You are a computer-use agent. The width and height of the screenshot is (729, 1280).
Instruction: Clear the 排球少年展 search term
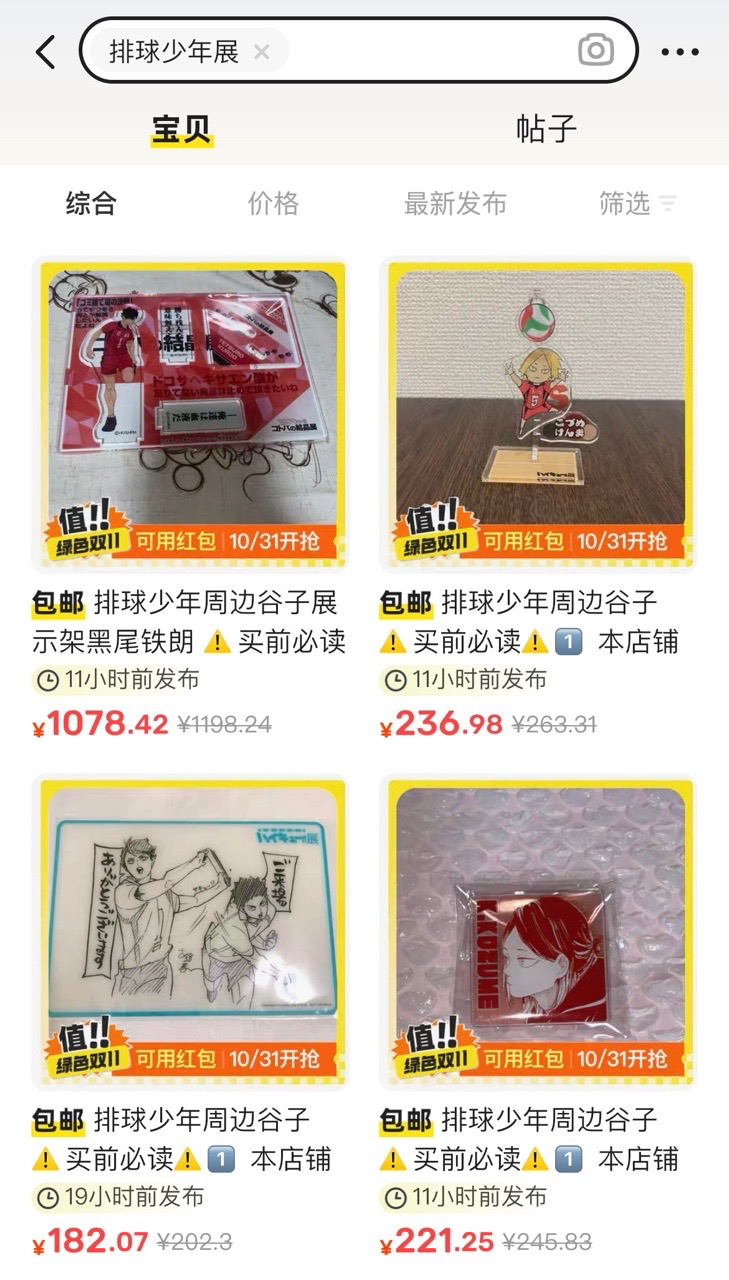tap(262, 52)
